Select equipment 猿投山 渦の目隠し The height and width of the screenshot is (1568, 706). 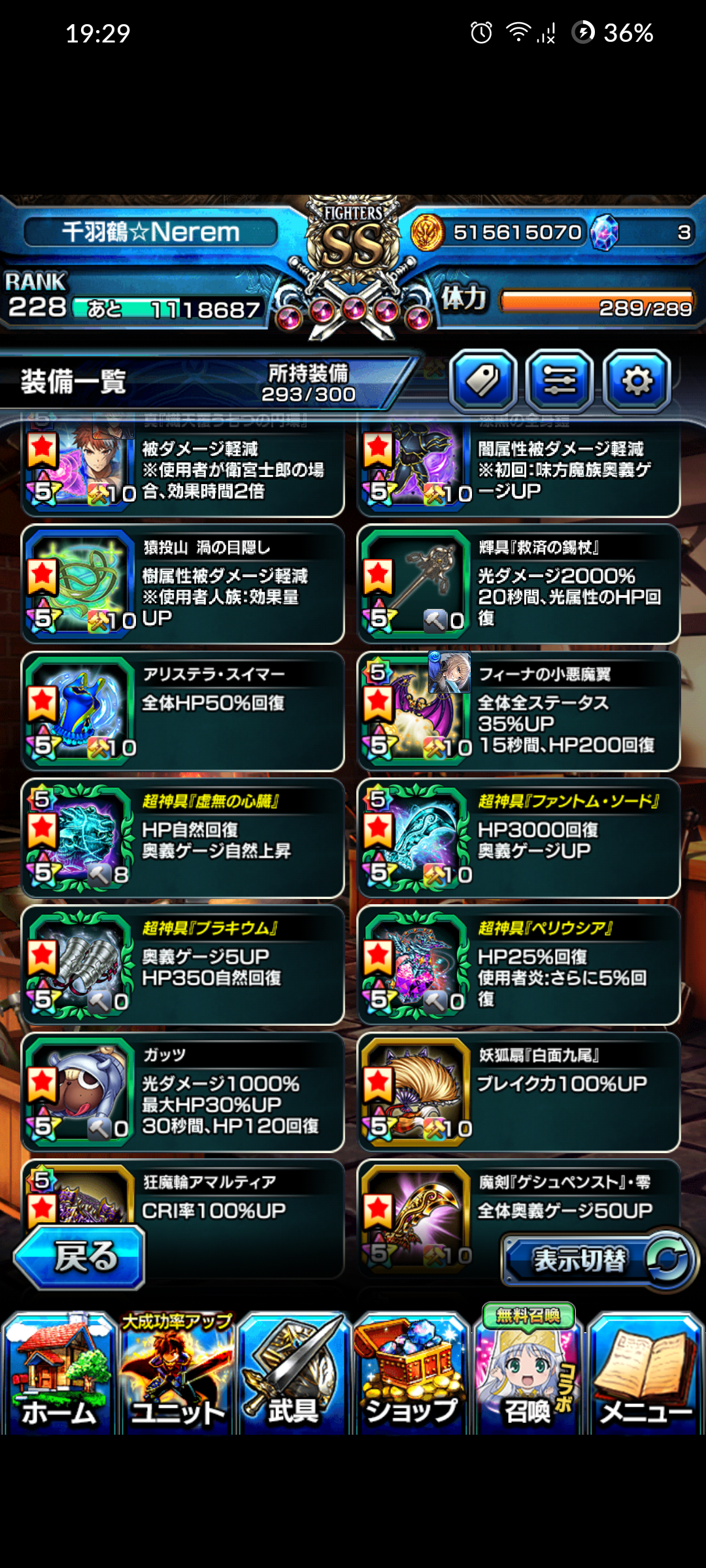point(183,584)
